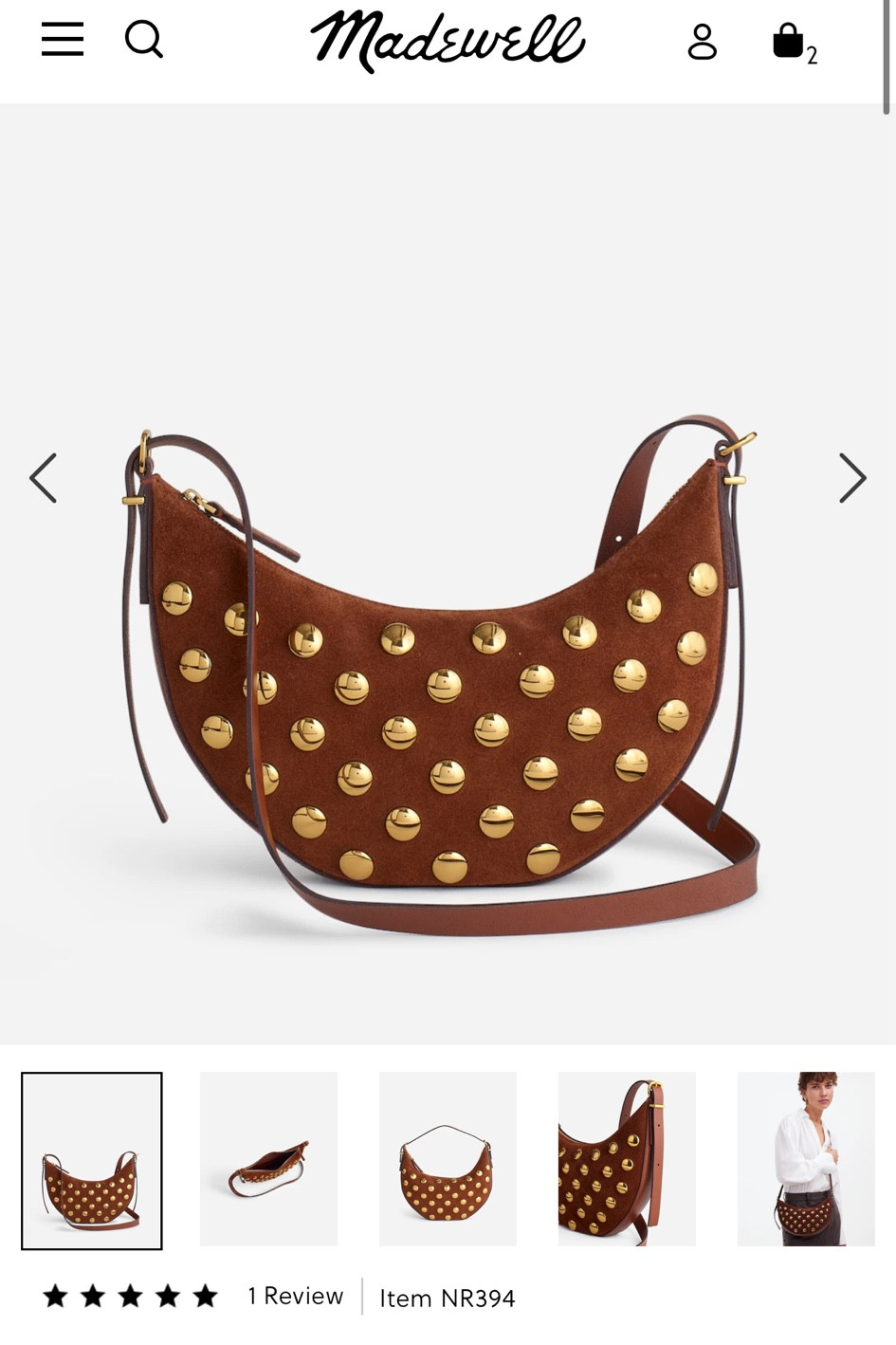Show next product image
This screenshot has width=896, height=1345.
(851, 477)
